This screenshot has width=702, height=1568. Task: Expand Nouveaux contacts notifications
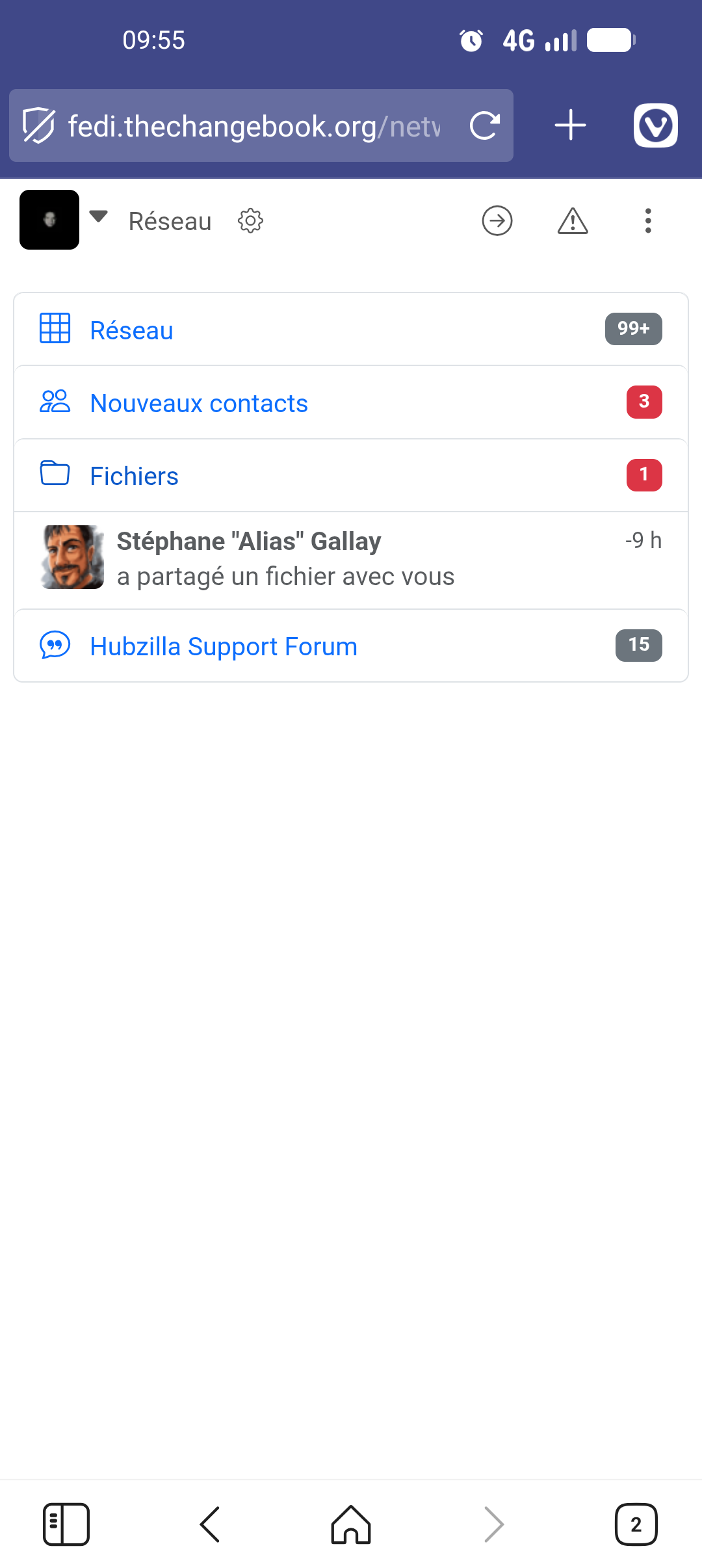pyautogui.click(x=351, y=403)
